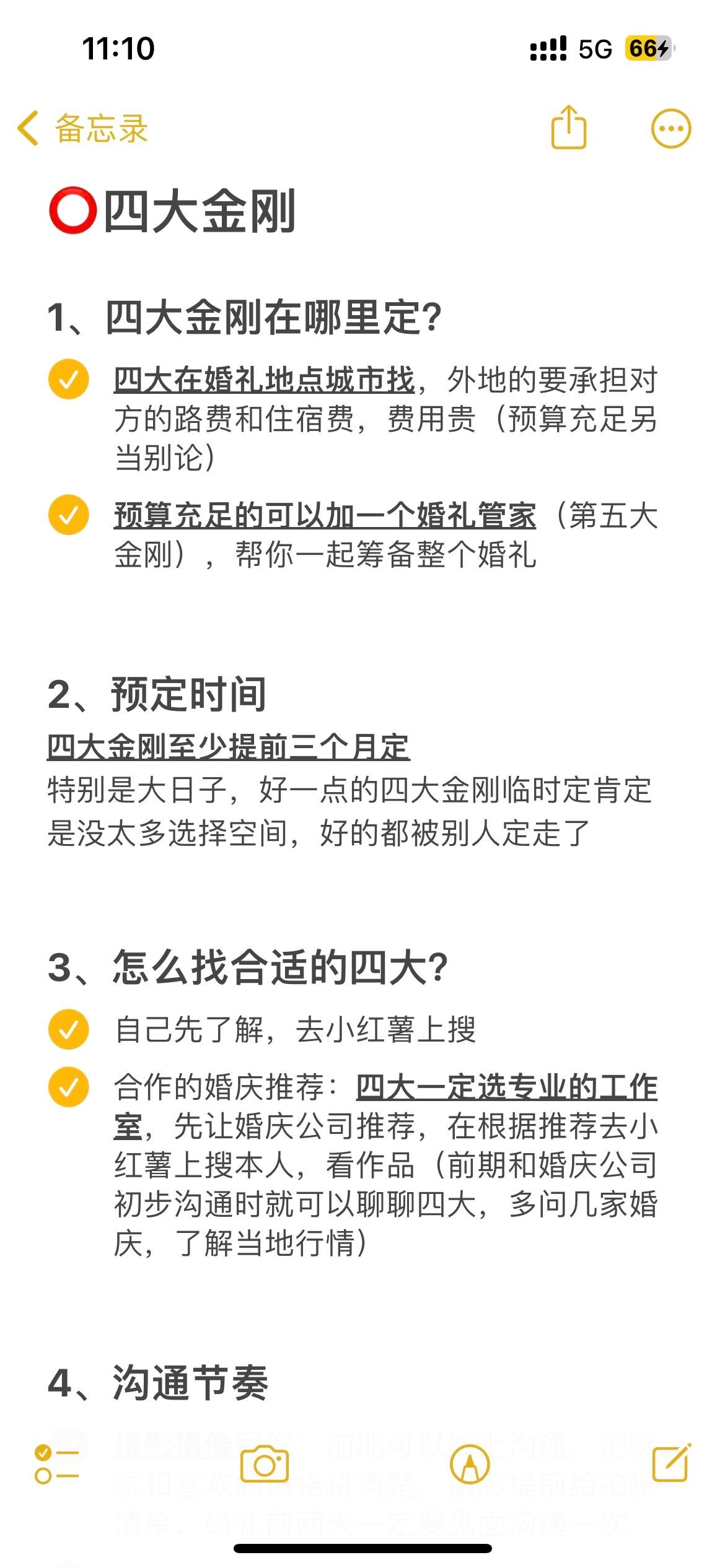Uncheck the 四大在婚礼地点城市找 item
Screen dimensions: 725x1568
(69, 379)
